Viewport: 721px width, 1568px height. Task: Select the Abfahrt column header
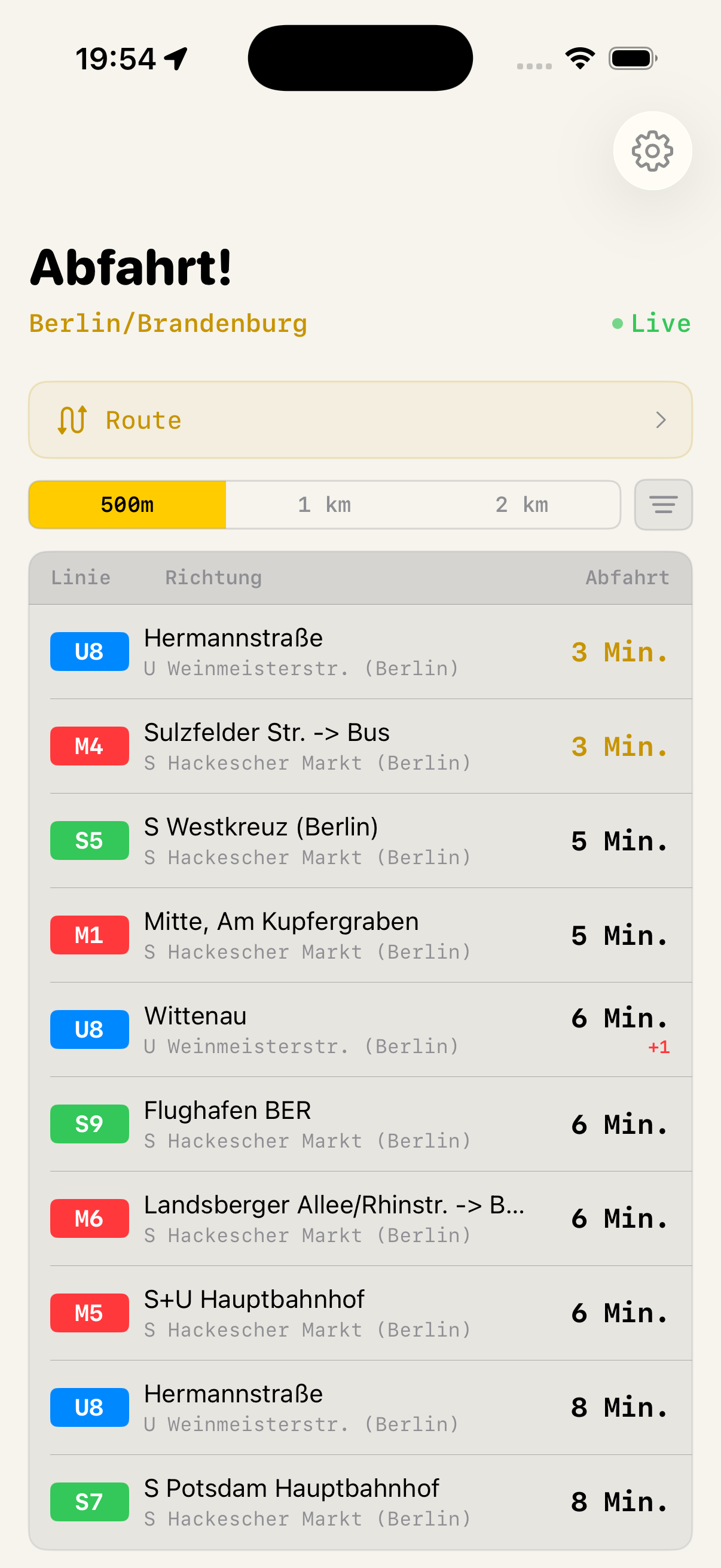627,577
